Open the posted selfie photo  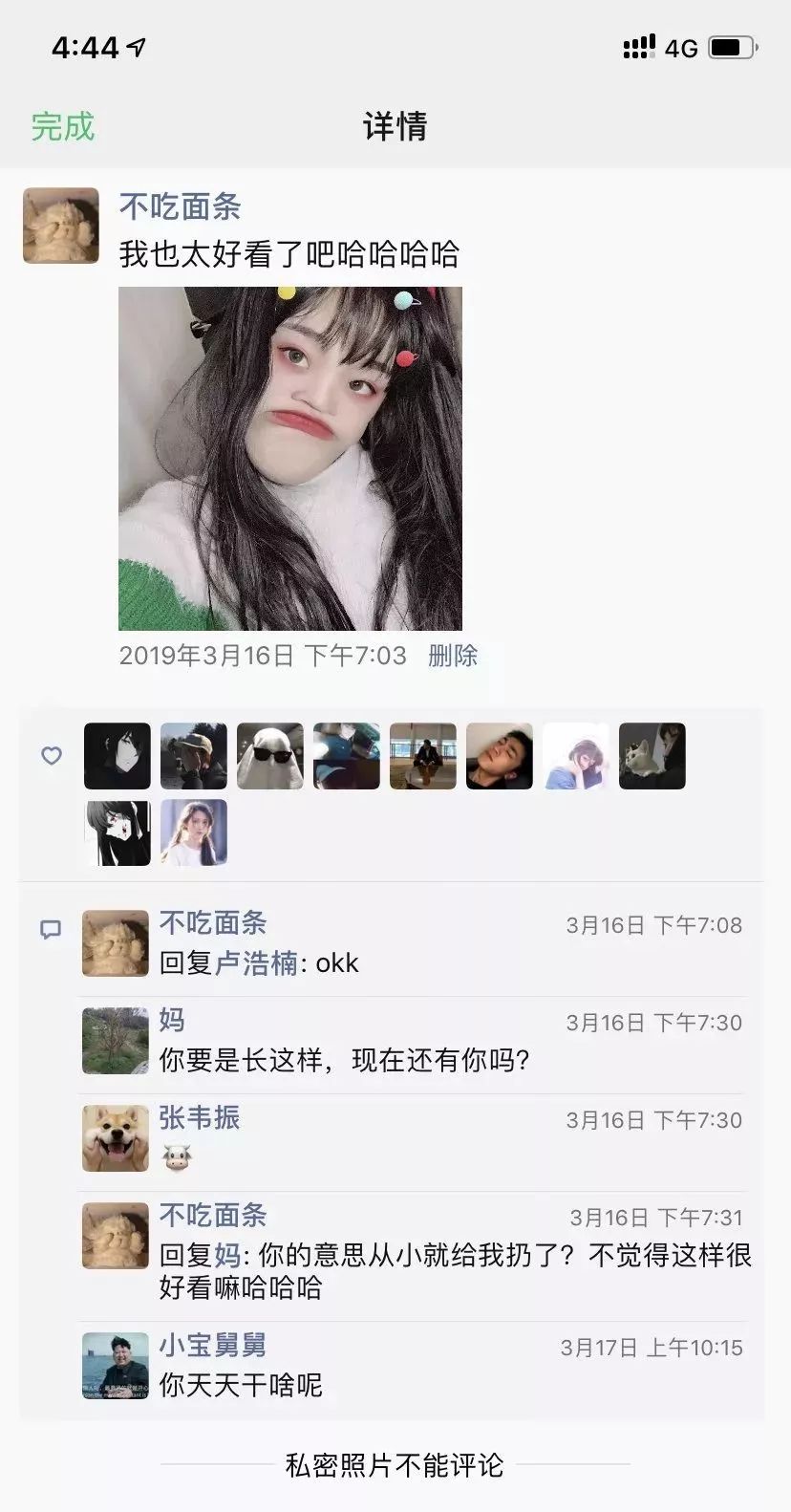(x=289, y=458)
